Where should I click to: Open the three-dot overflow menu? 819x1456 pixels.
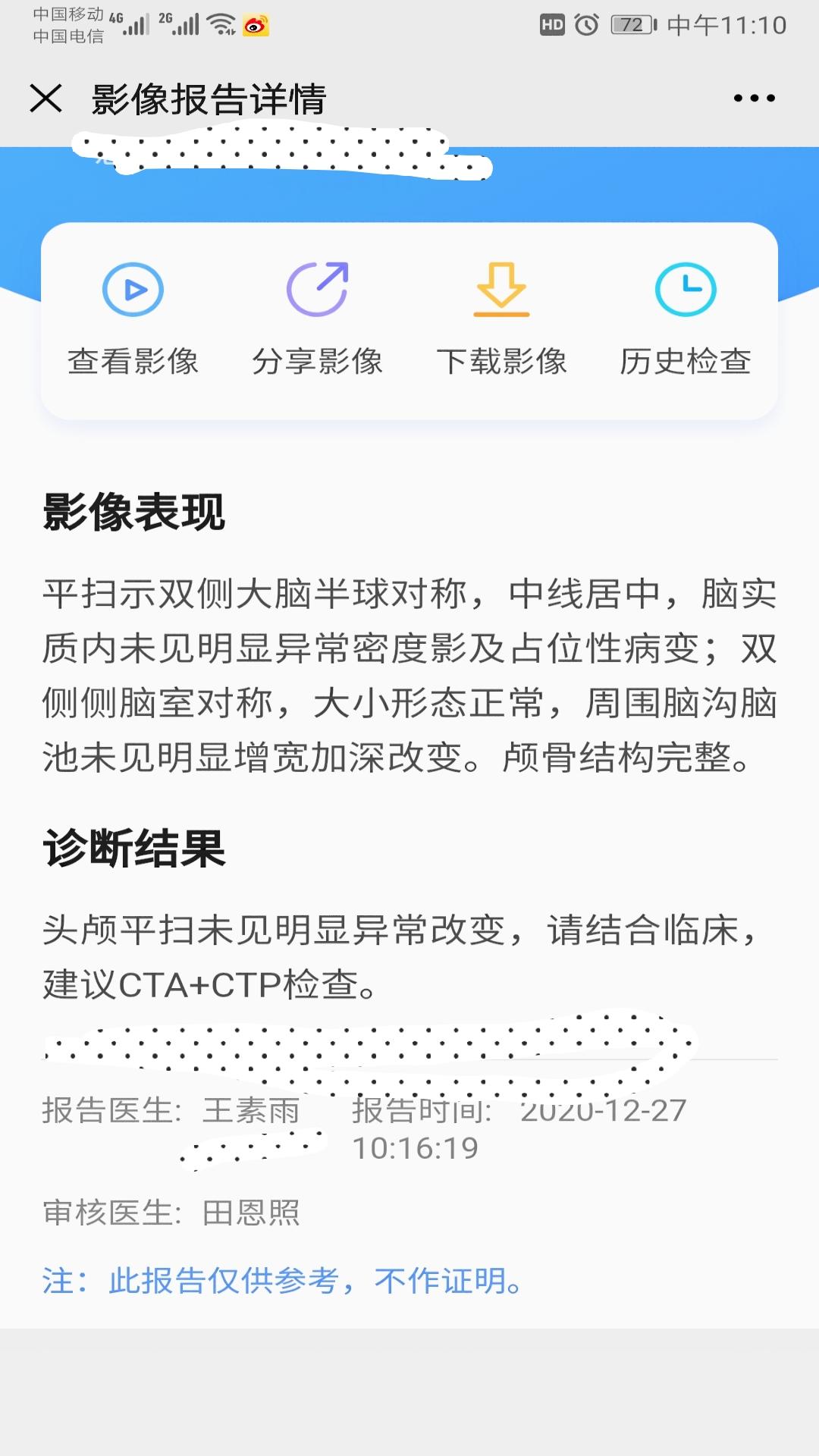click(754, 99)
